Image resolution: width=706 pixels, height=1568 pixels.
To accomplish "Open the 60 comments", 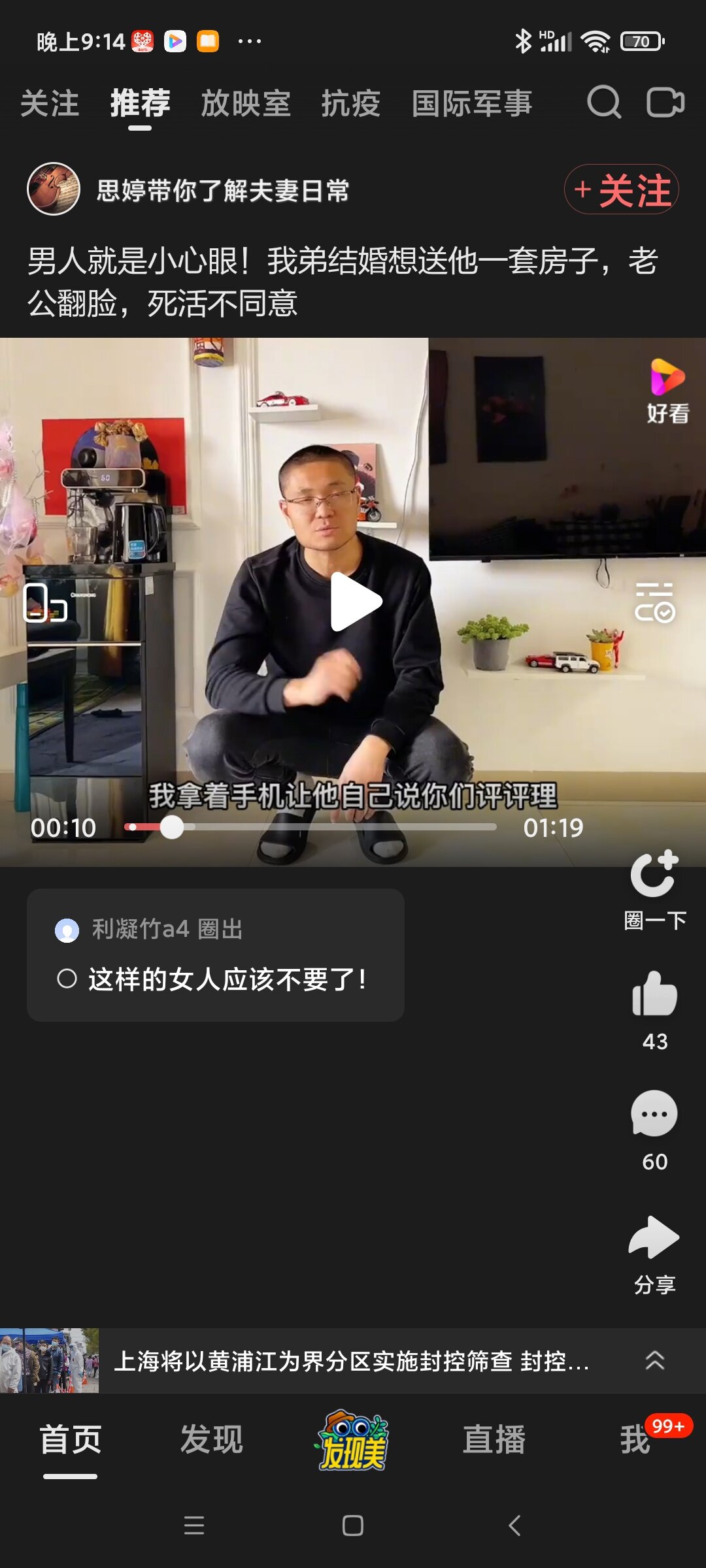I will point(654,1115).
